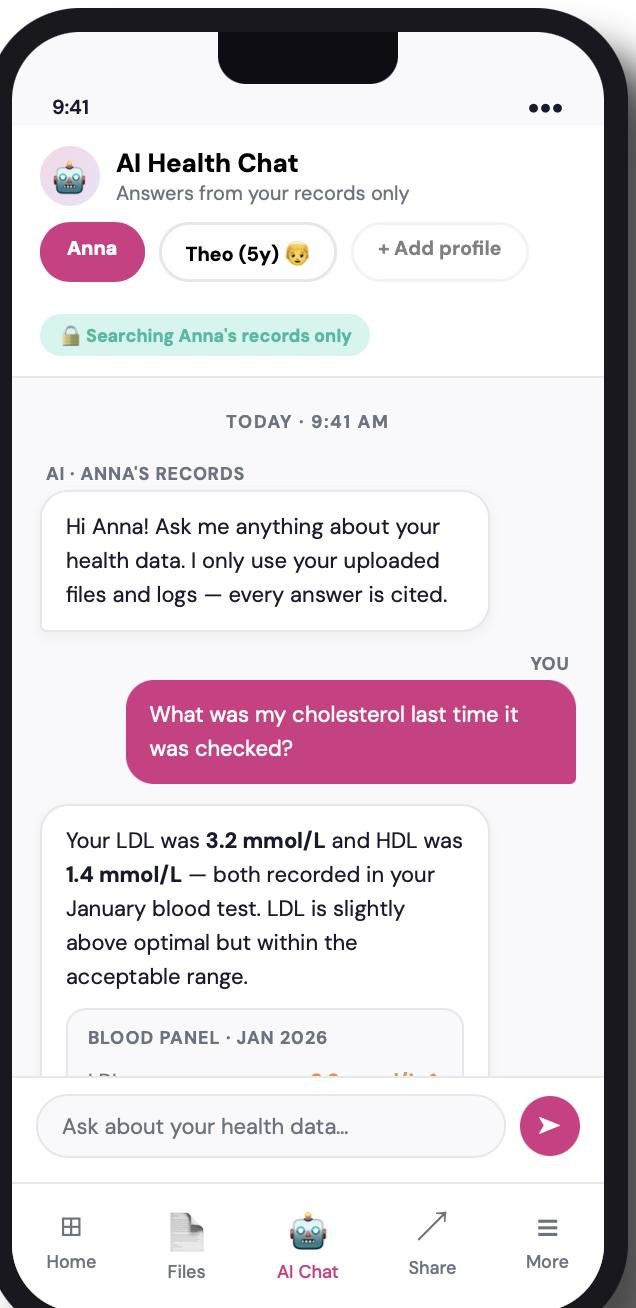This screenshot has height=1308, width=636.
Task: Tap the health data question field
Action: 270,1127
